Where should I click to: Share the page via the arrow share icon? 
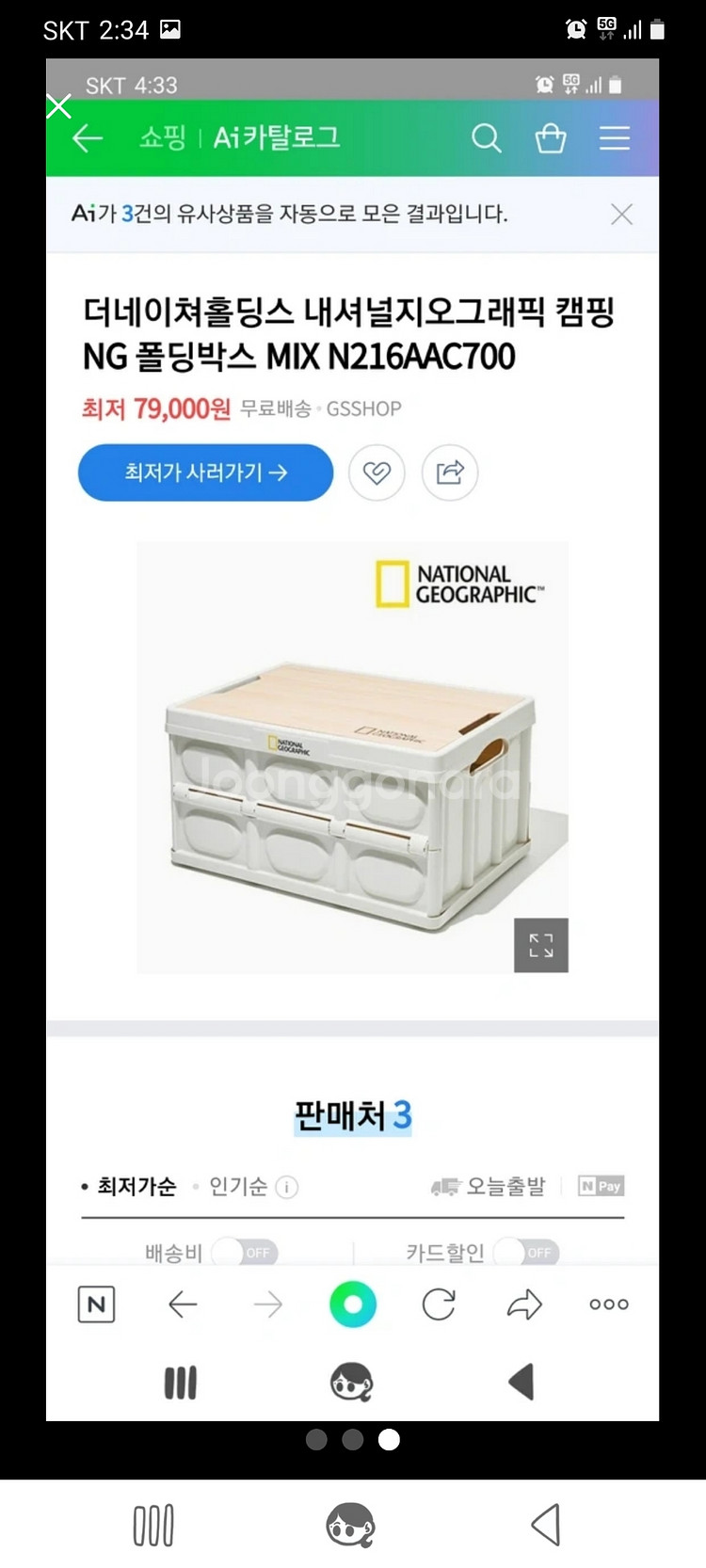[x=523, y=1304]
